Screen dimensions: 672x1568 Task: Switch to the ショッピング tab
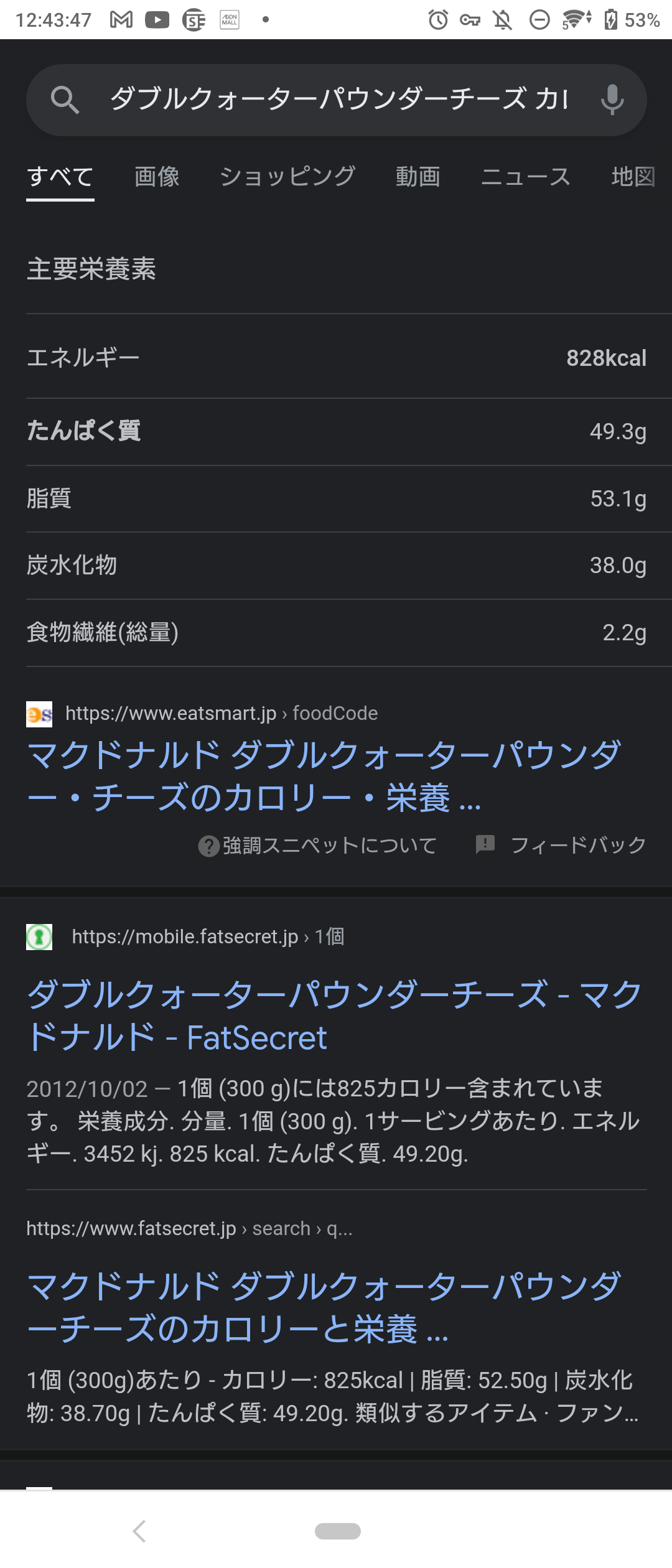click(x=287, y=177)
